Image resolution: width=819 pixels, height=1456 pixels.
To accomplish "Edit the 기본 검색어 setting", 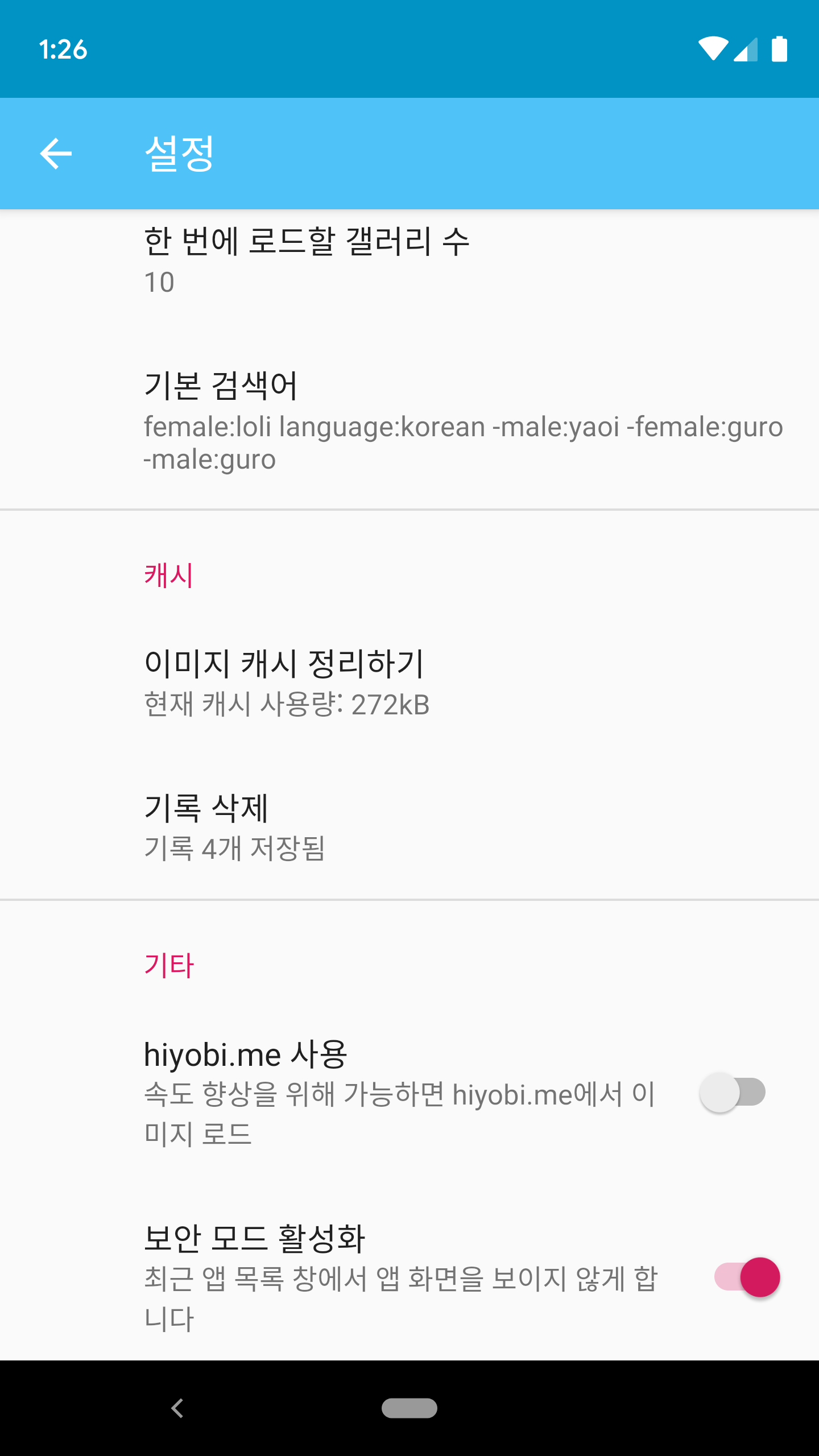I will click(409, 421).
